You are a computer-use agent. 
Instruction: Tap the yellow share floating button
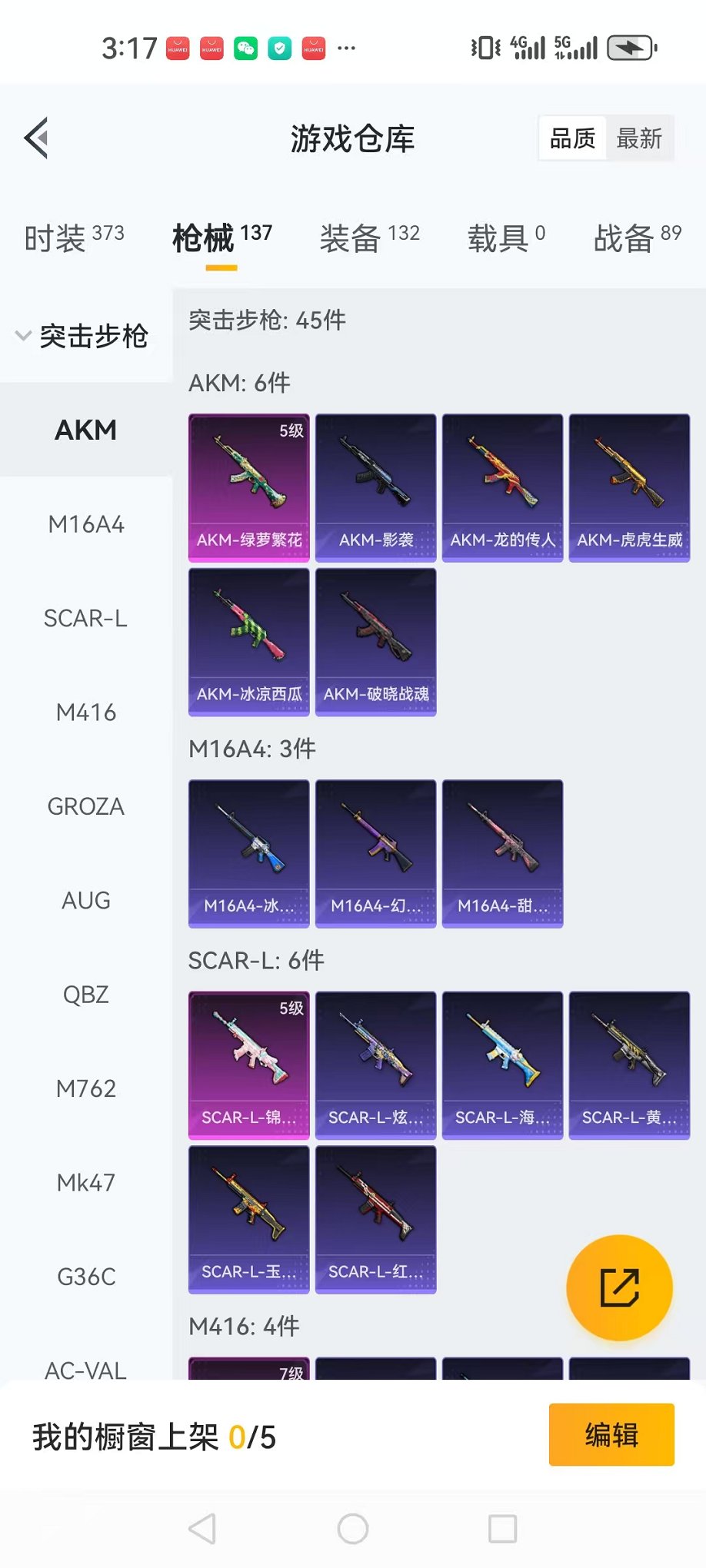619,1287
